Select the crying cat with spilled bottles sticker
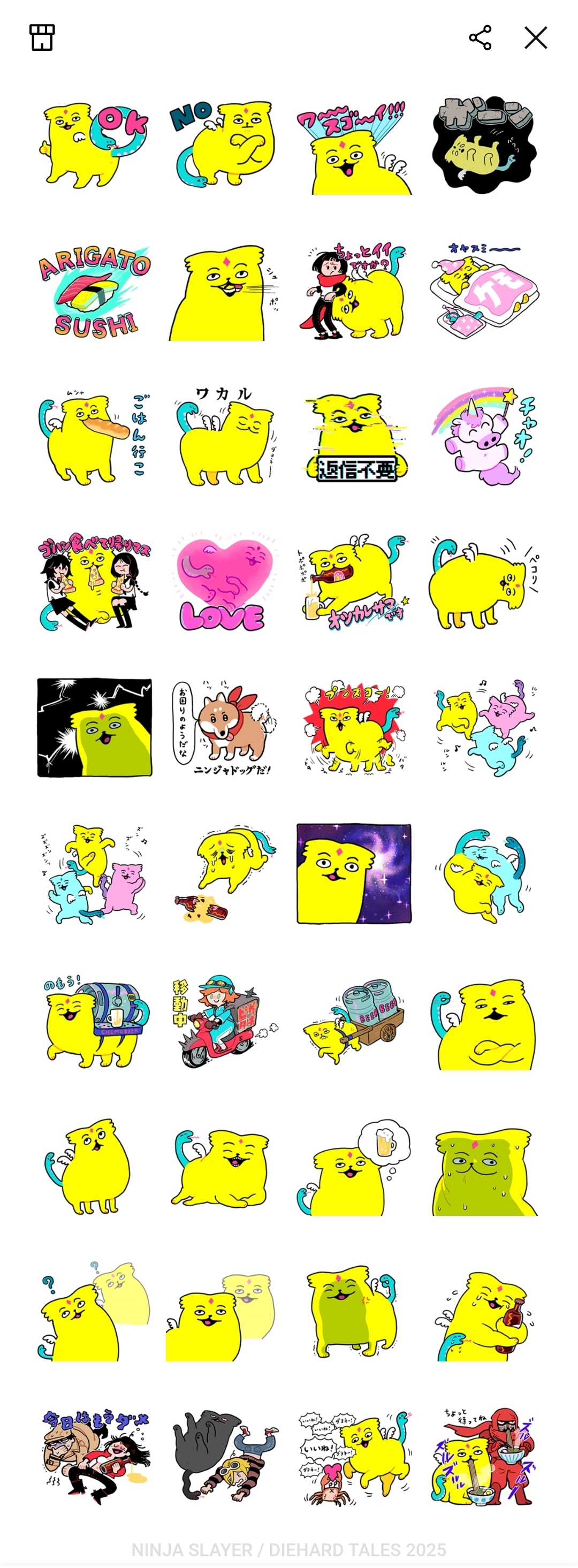578x1568 pixels. click(x=224, y=873)
